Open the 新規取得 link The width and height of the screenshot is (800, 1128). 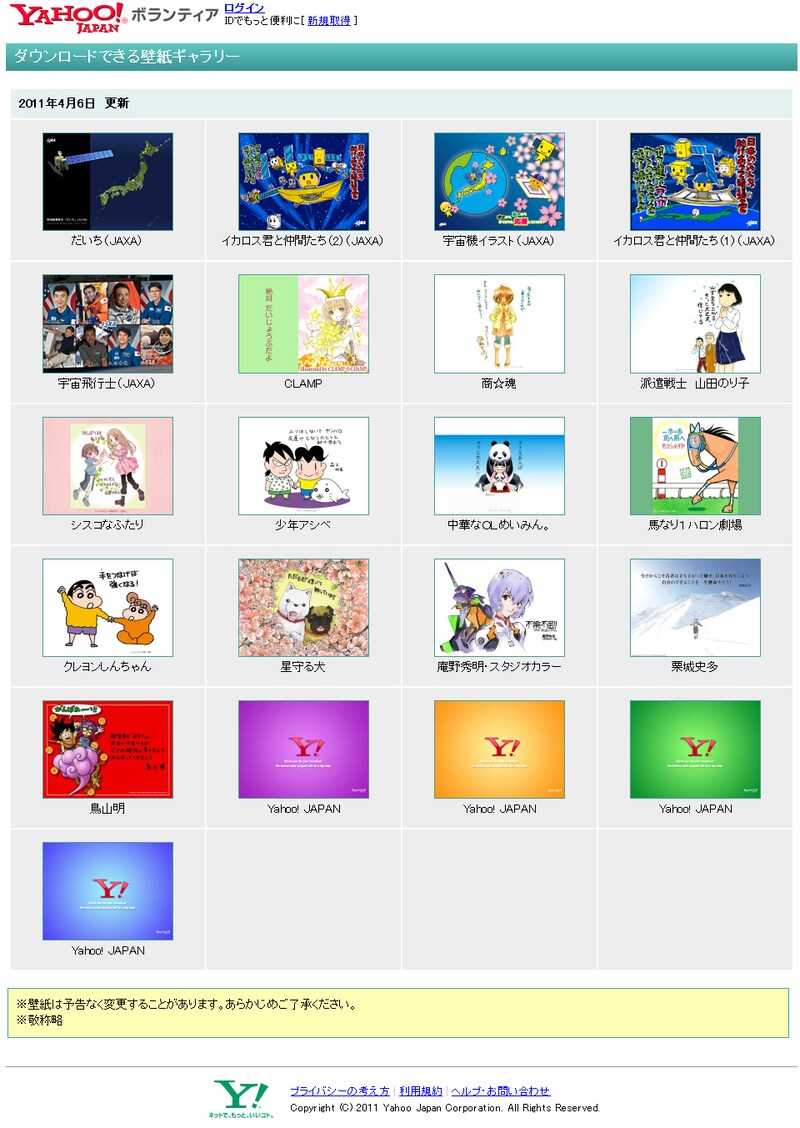[328, 21]
